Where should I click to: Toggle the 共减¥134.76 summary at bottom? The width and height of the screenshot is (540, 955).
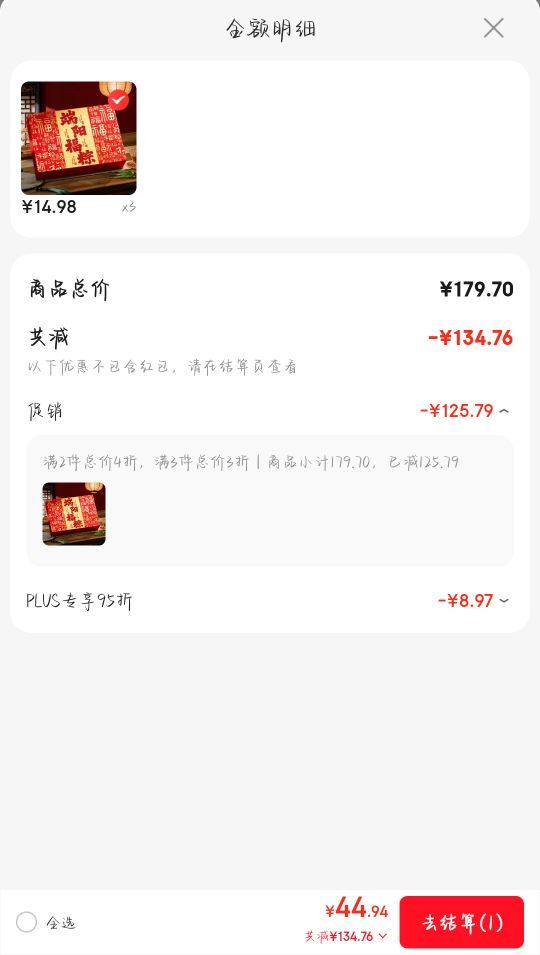coord(346,936)
